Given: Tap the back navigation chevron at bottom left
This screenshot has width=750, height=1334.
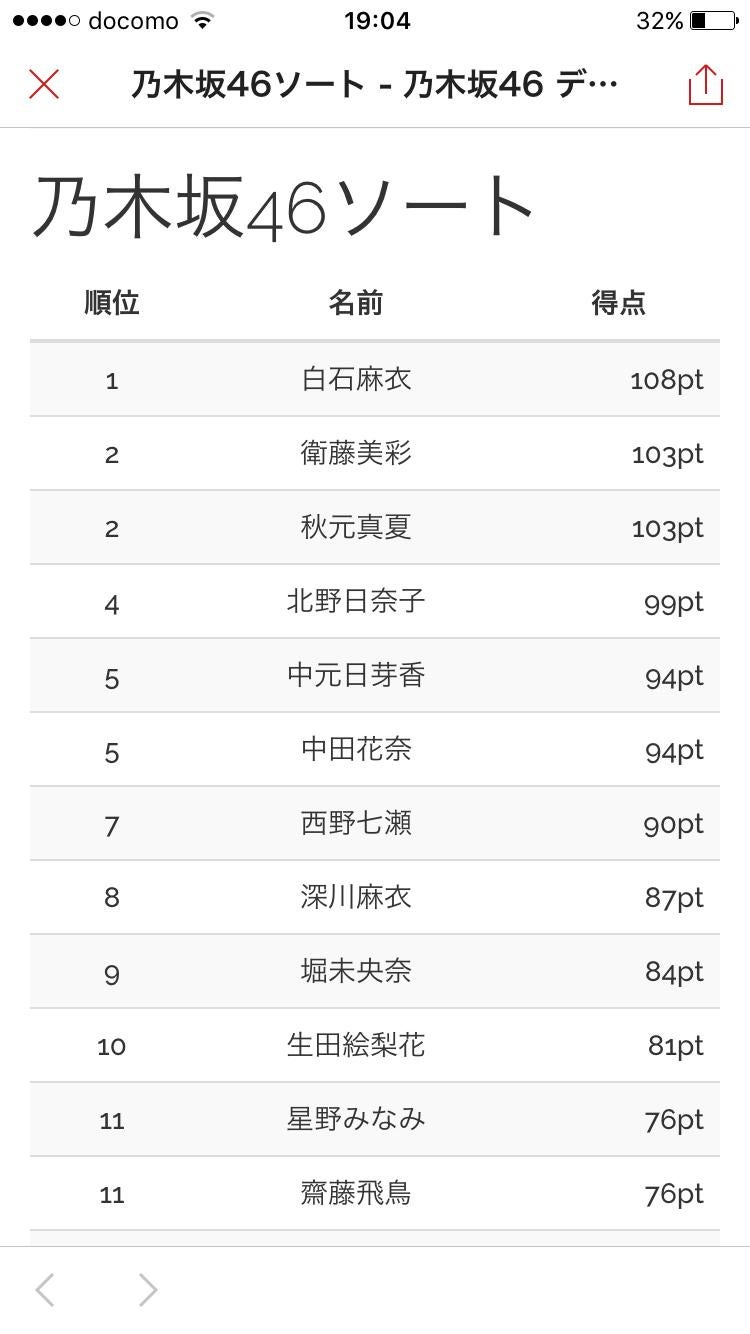Looking at the screenshot, I should click(44, 1291).
